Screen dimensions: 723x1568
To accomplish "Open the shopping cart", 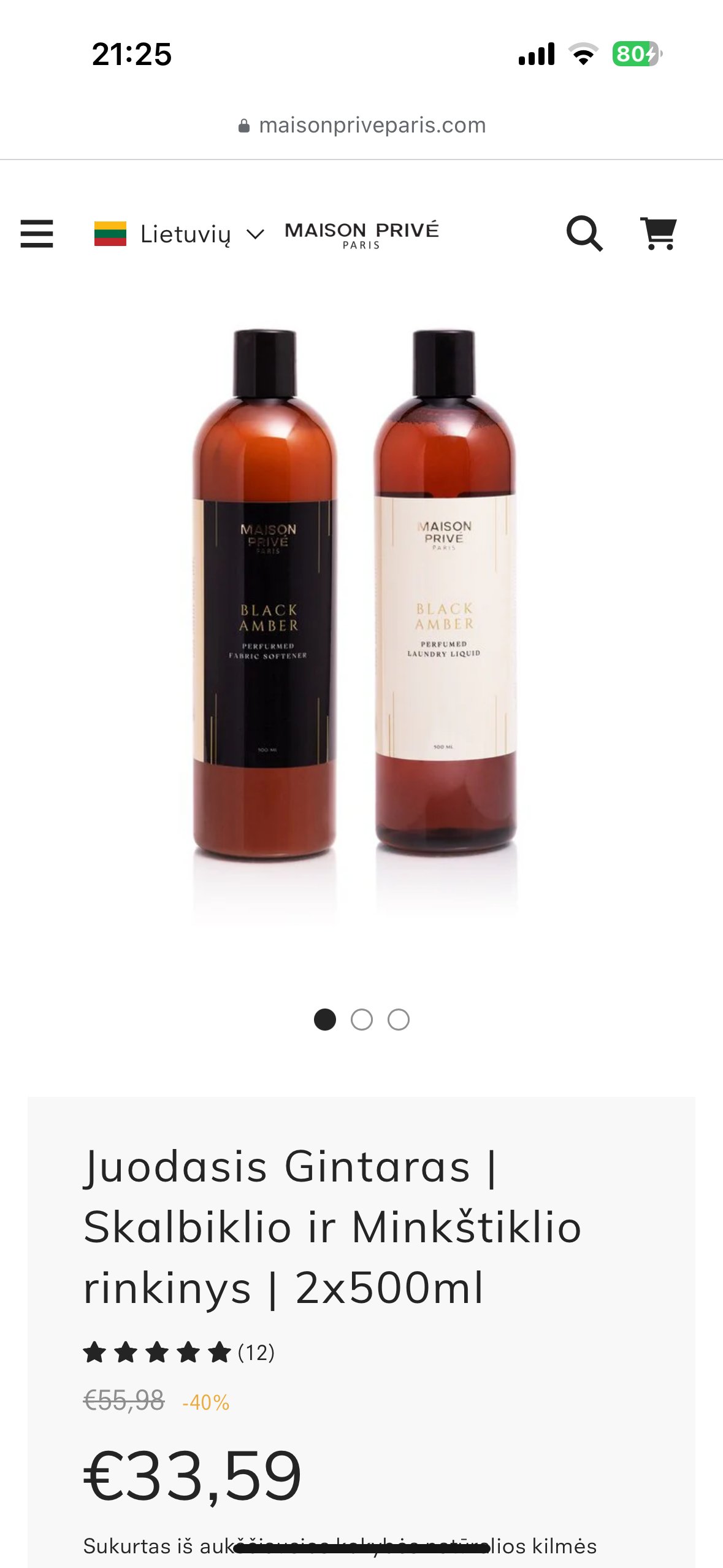I will click(x=659, y=233).
